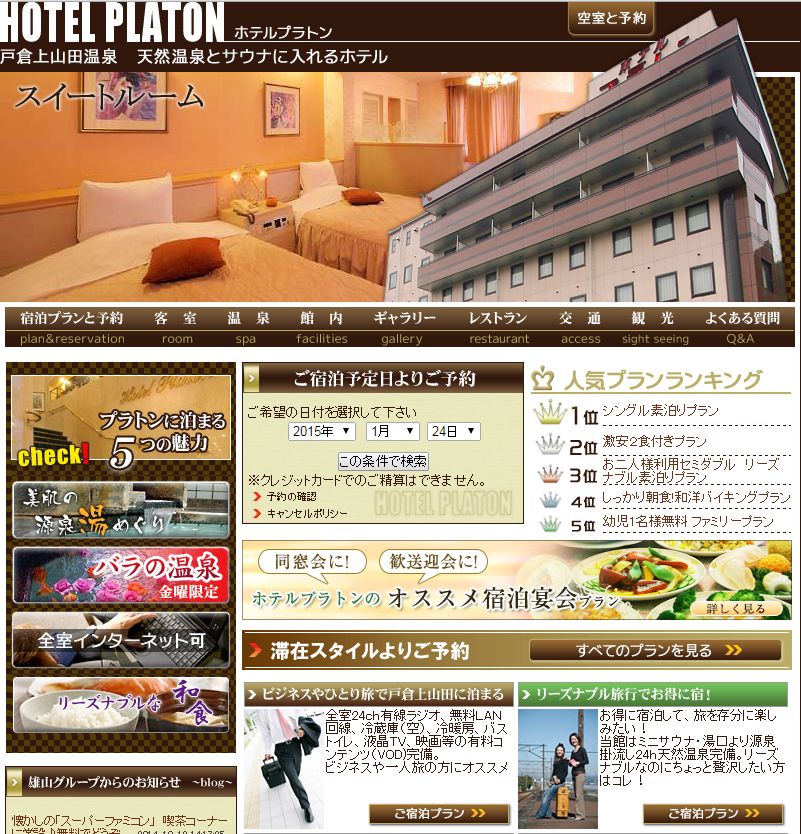801x834 pixels.
Task: Open the 温泉 spa section
Action: [x=247, y=326]
